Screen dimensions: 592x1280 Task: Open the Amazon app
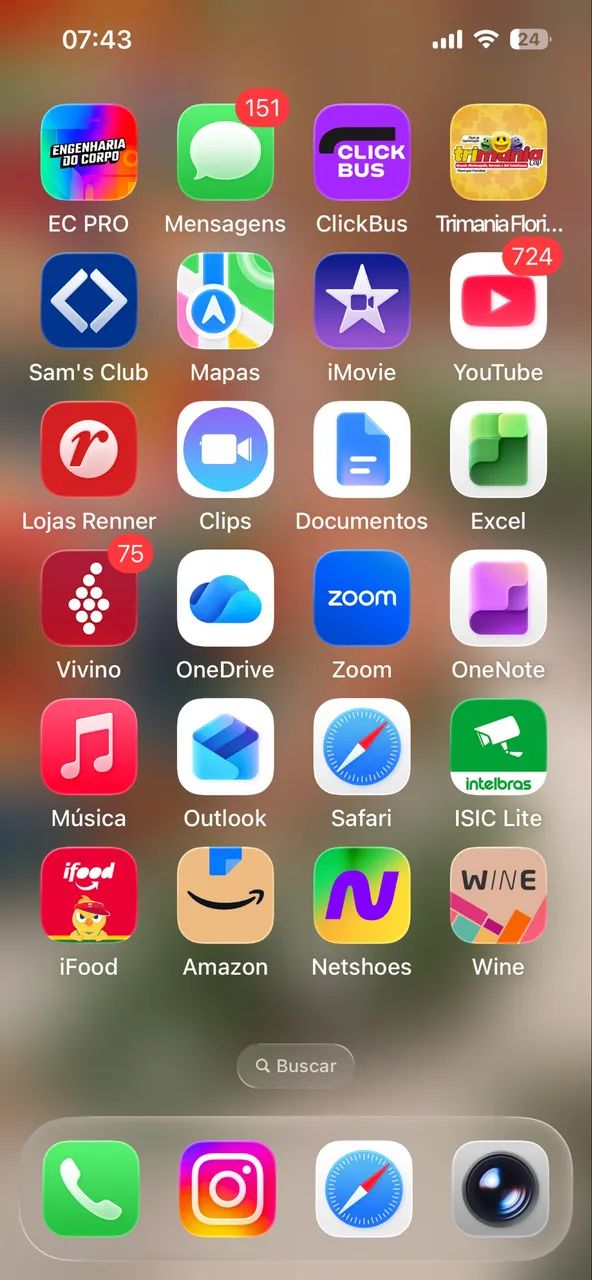pyautogui.click(x=225, y=896)
